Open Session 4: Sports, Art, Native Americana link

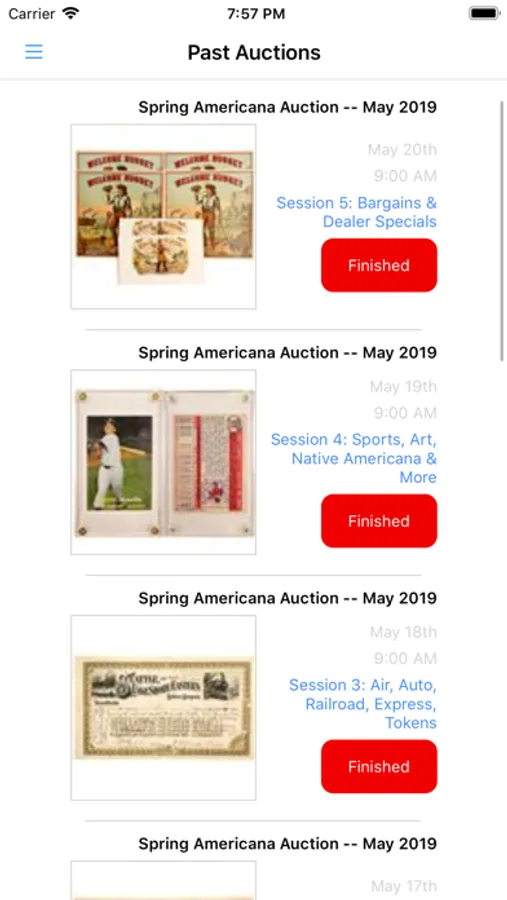[354, 458]
